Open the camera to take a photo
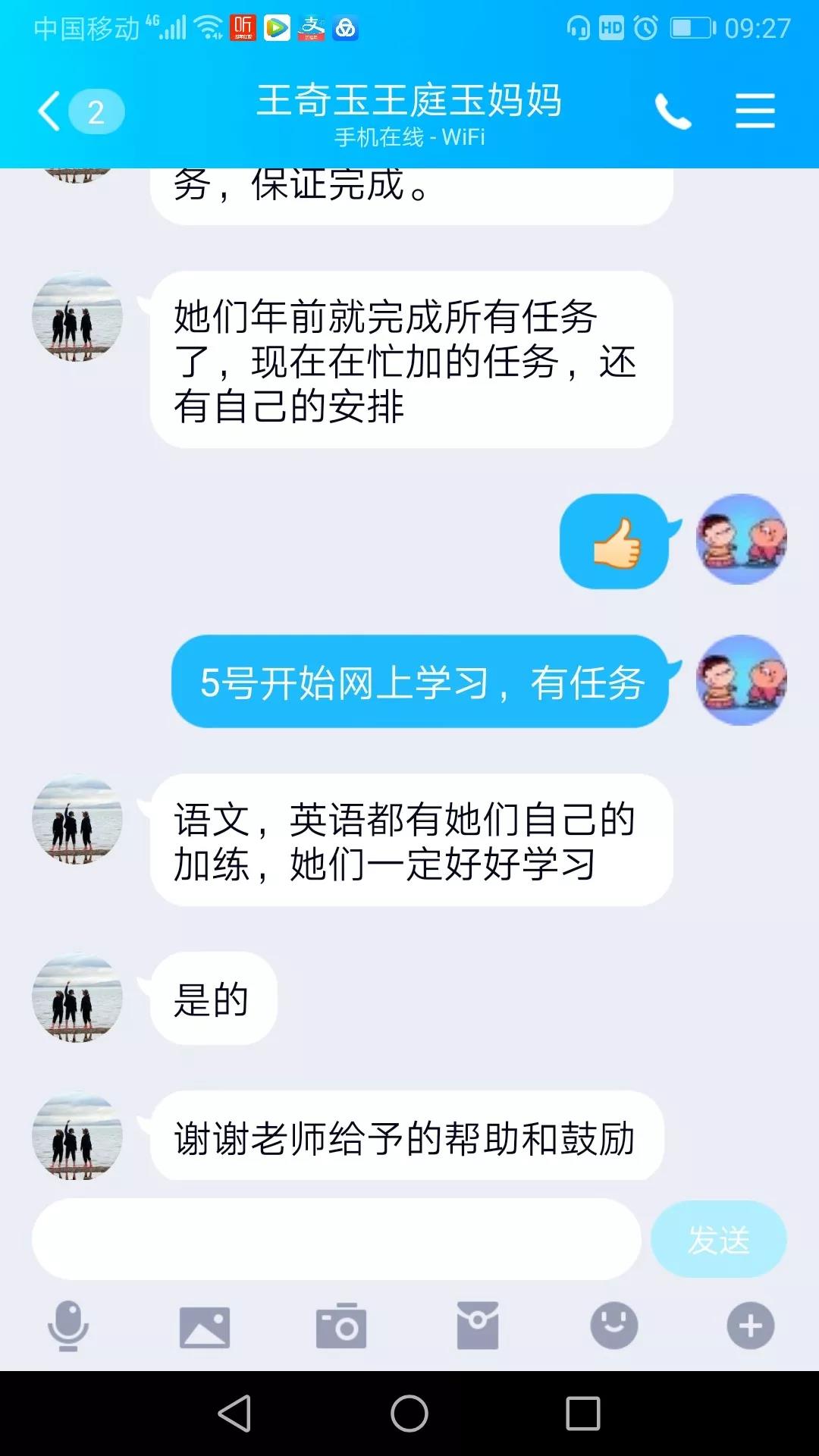The height and width of the screenshot is (1456, 819). pos(341,1326)
